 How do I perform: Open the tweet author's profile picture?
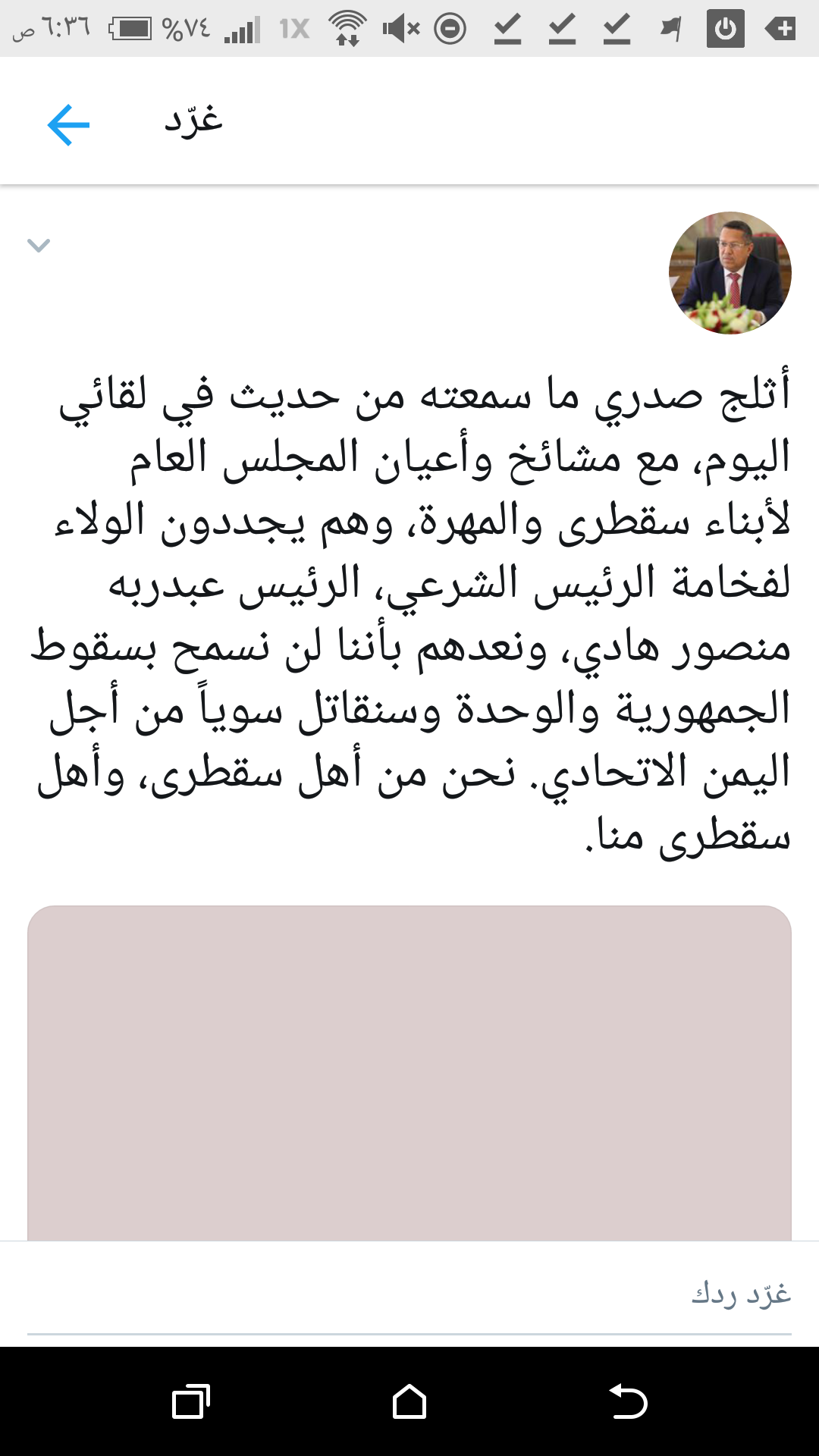point(730,273)
